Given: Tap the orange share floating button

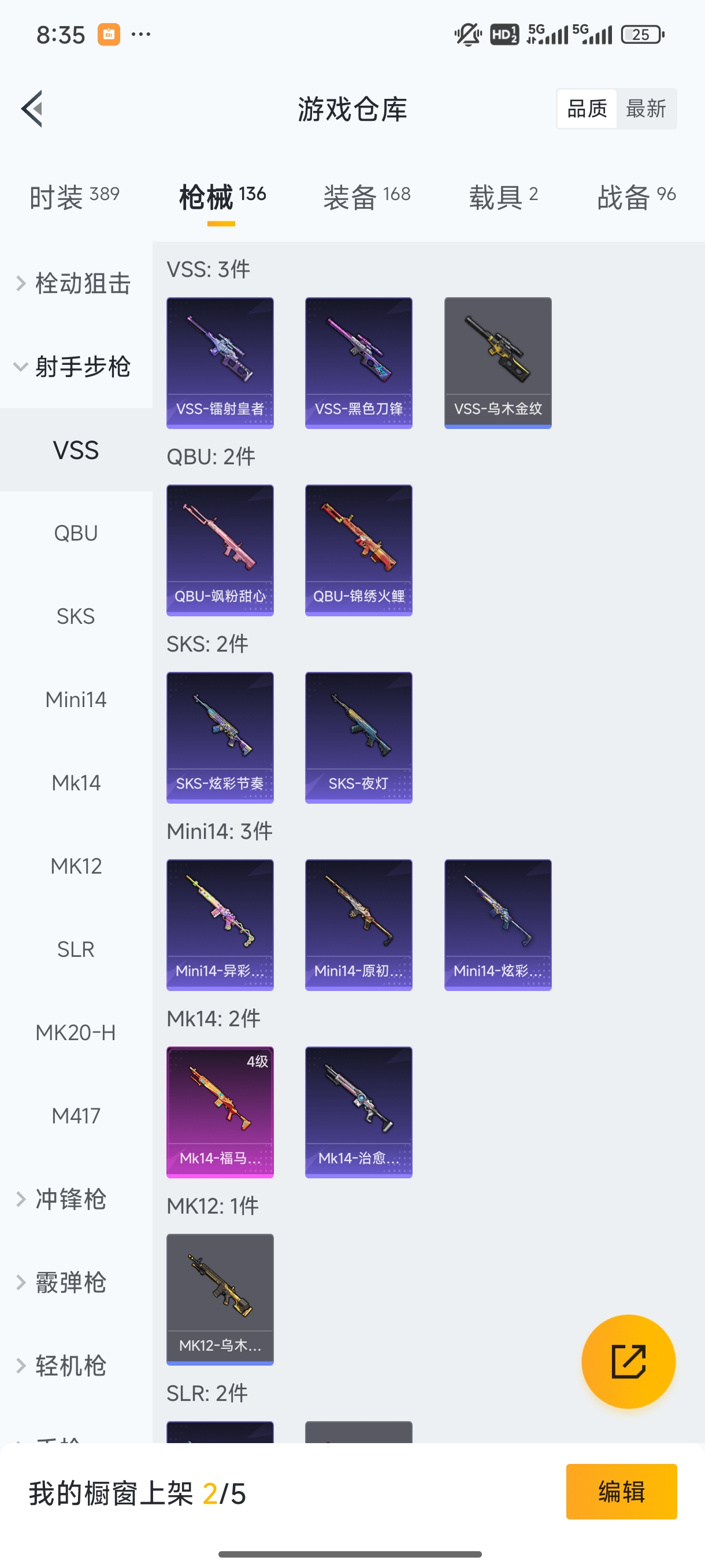Looking at the screenshot, I should coord(628,1361).
